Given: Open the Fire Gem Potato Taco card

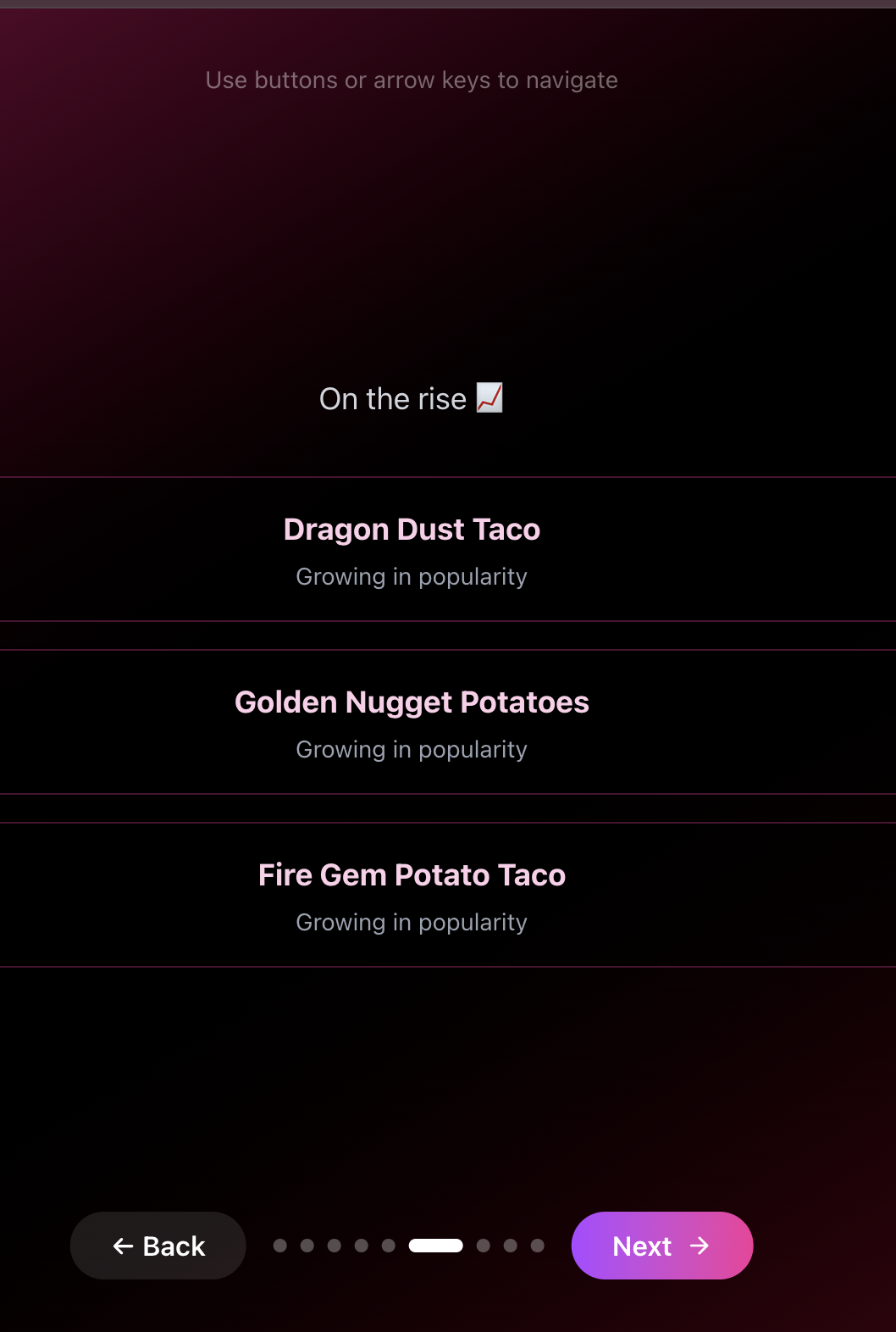Looking at the screenshot, I should click(x=448, y=895).
